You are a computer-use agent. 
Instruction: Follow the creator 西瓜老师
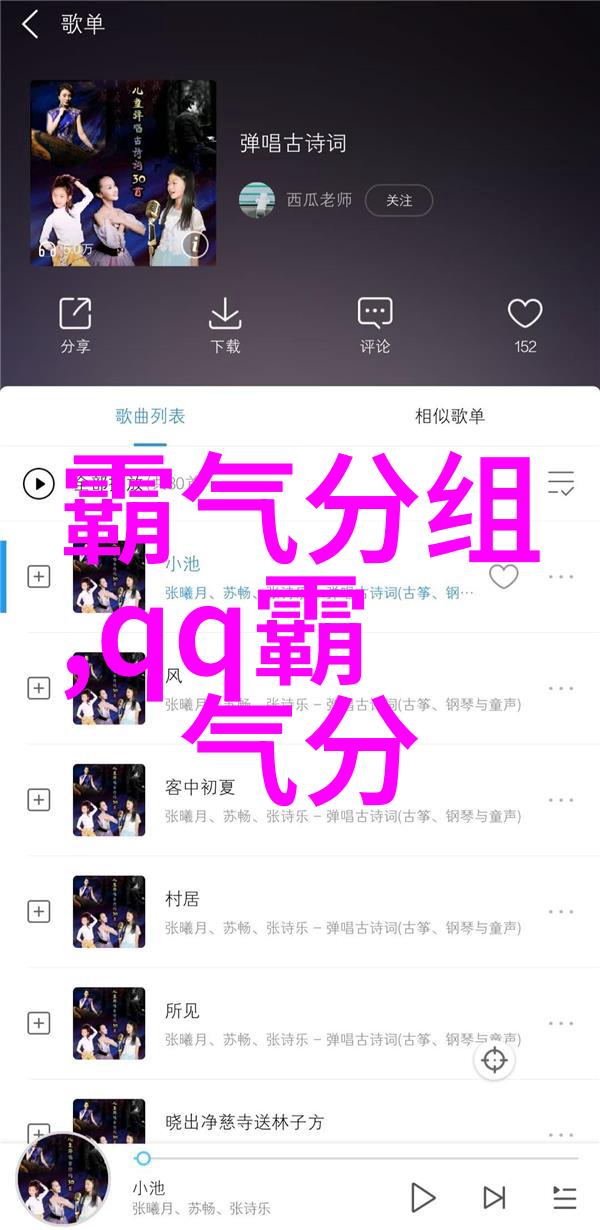[398, 200]
